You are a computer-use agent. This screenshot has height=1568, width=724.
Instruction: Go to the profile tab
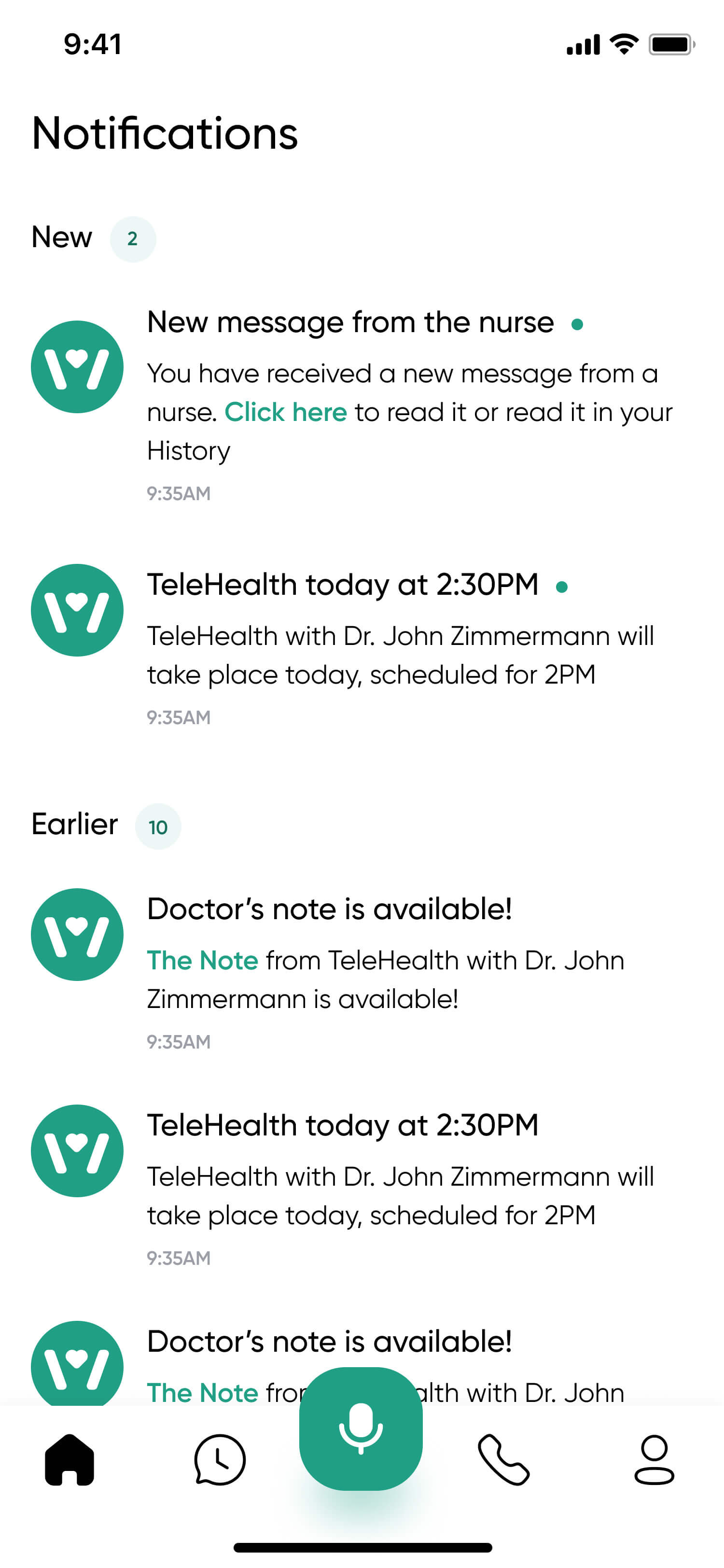654,1460
